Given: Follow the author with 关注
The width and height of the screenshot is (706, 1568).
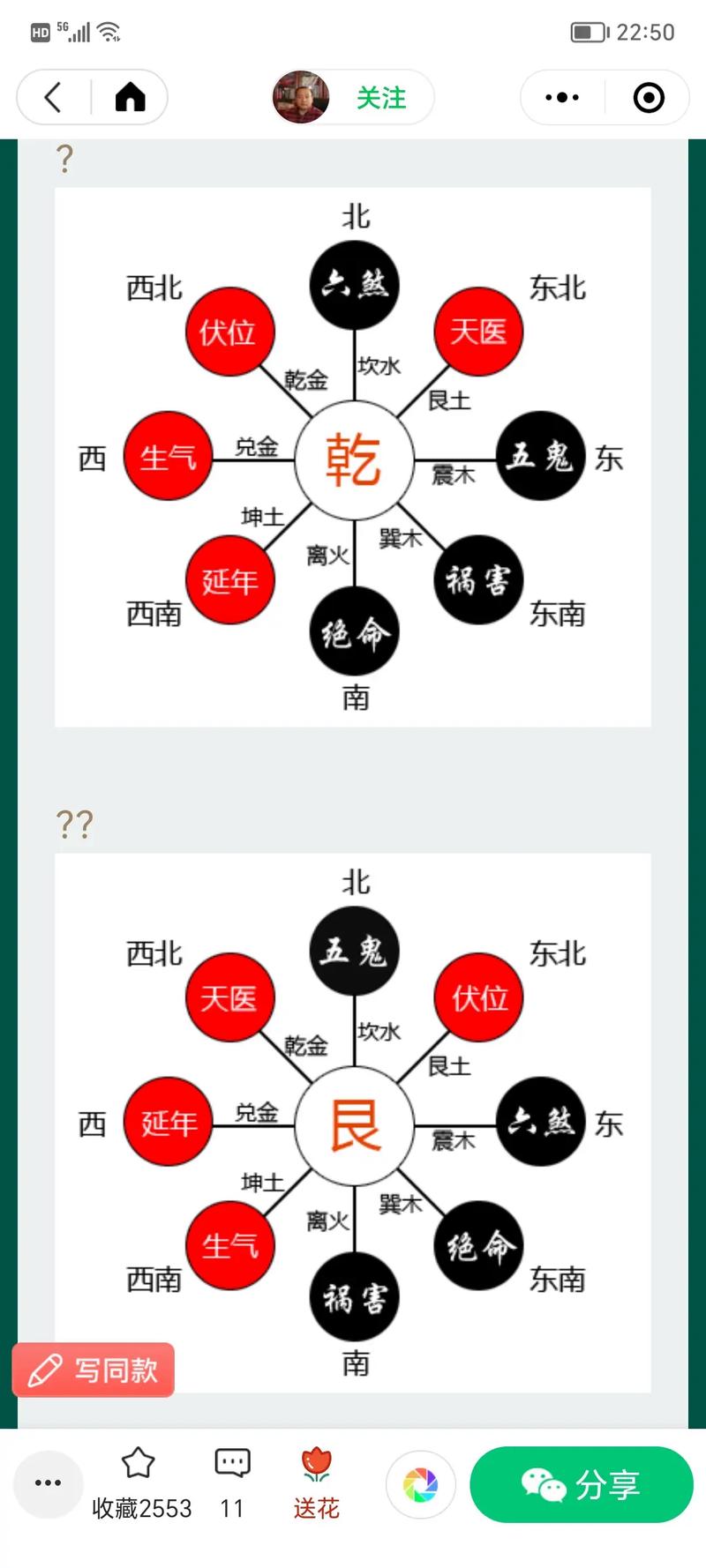Looking at the screenshot, I should tap(381, 97).
